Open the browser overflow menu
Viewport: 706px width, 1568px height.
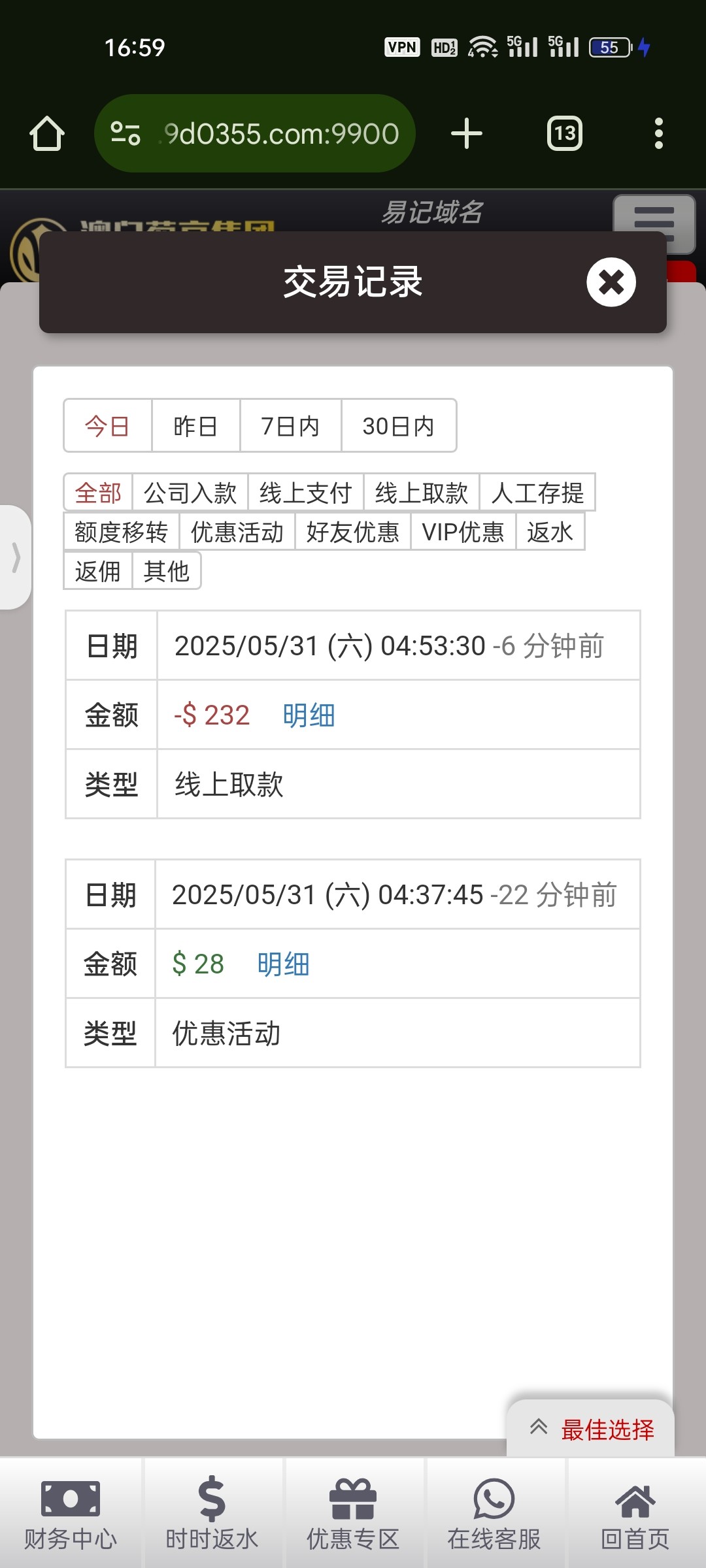click(658, 133)
